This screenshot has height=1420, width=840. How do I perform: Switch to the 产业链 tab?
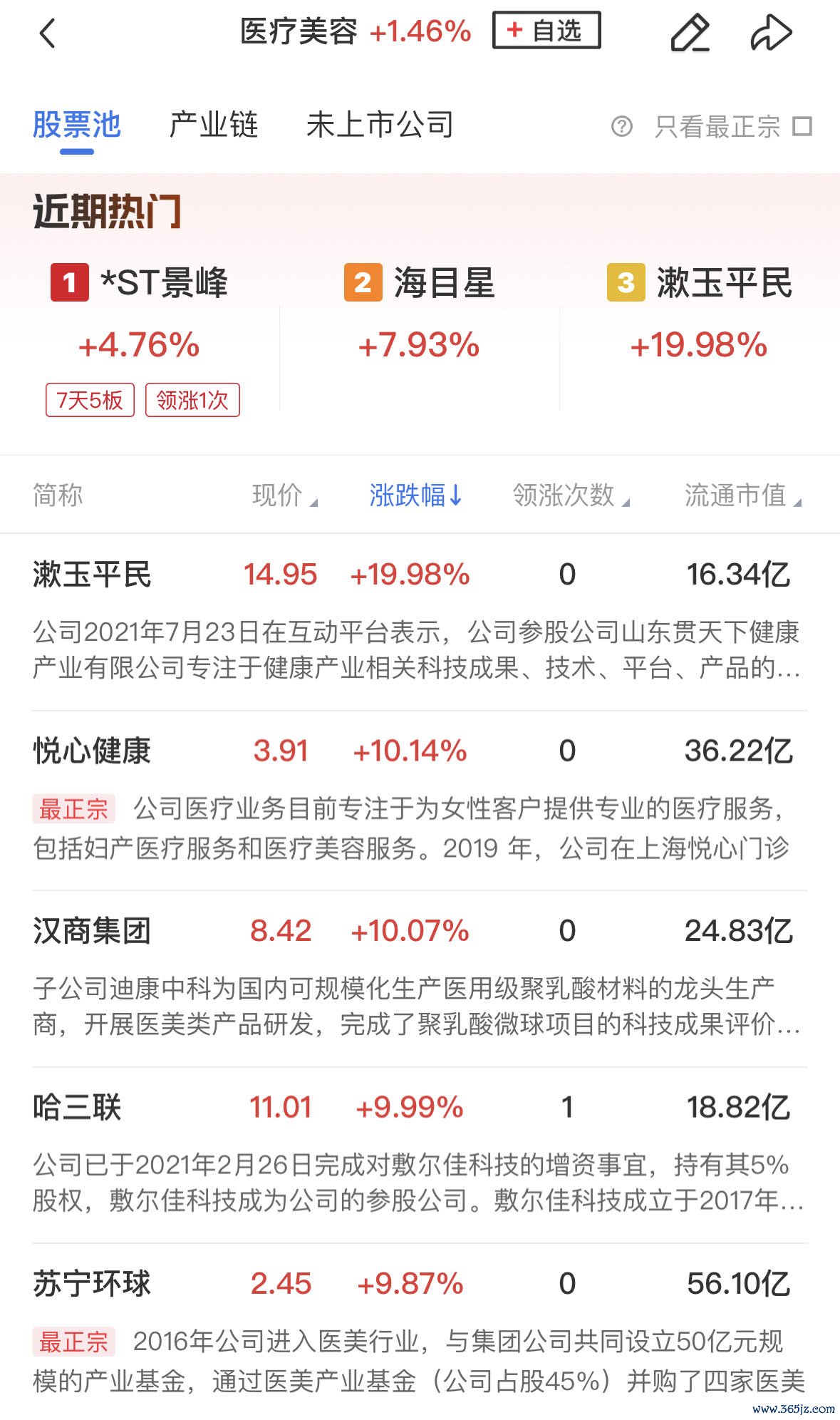[x=213, y=125]
